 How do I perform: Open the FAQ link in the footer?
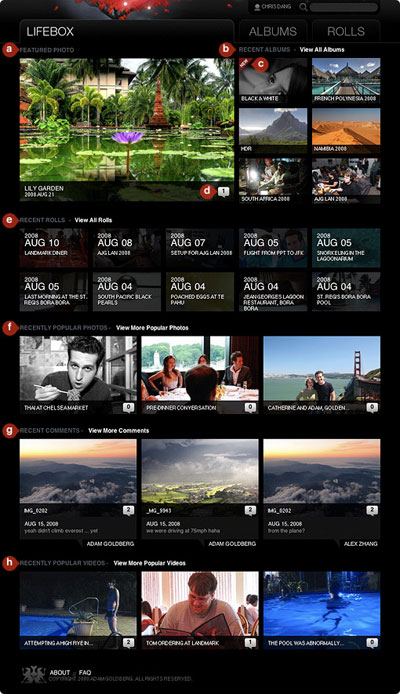point(85,673)
